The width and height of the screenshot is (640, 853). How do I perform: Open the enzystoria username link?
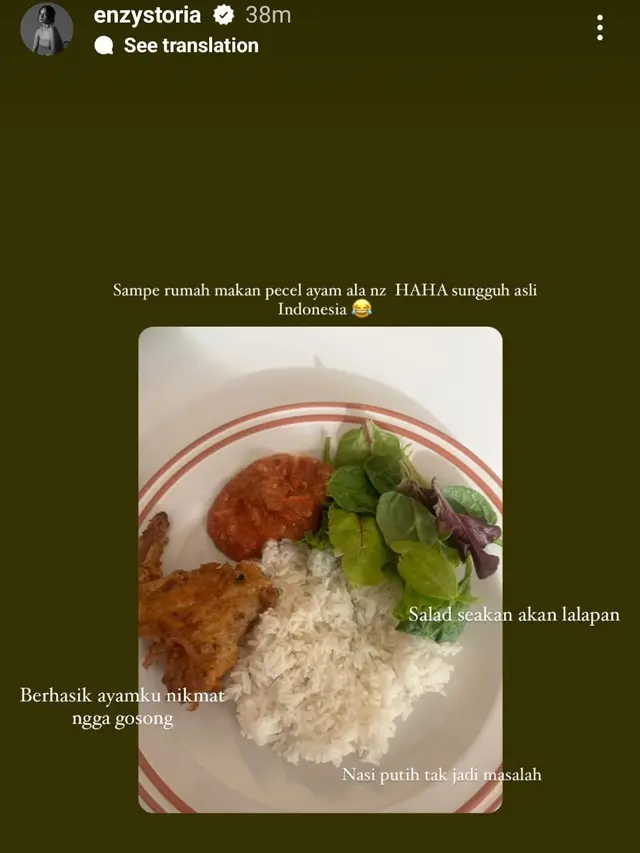(x=147, y=15)
